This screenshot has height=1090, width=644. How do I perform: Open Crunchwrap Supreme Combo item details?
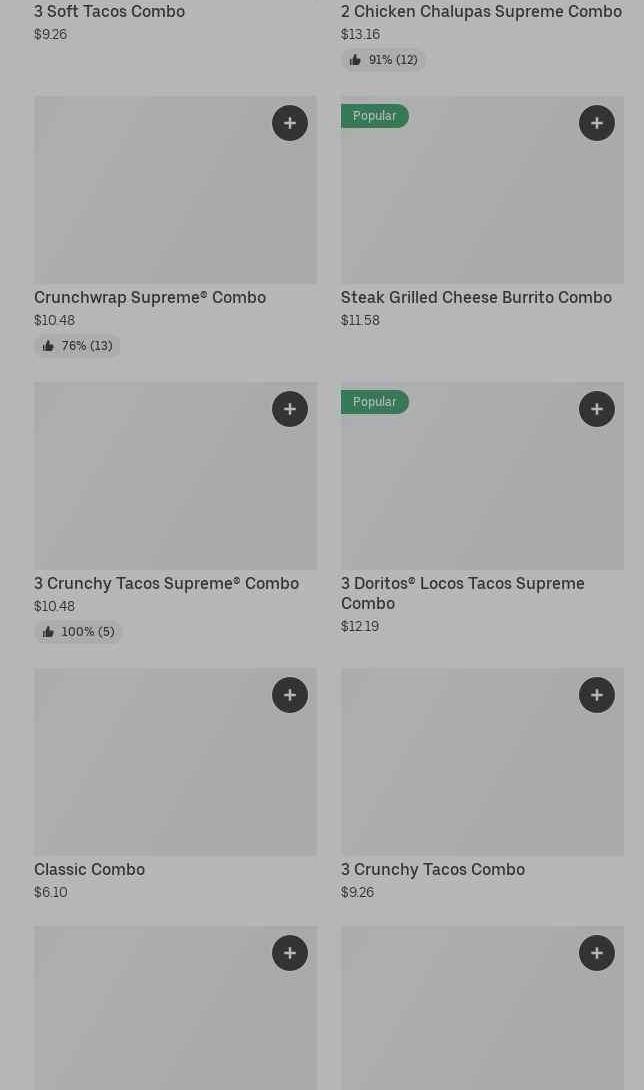click(150, 297)
